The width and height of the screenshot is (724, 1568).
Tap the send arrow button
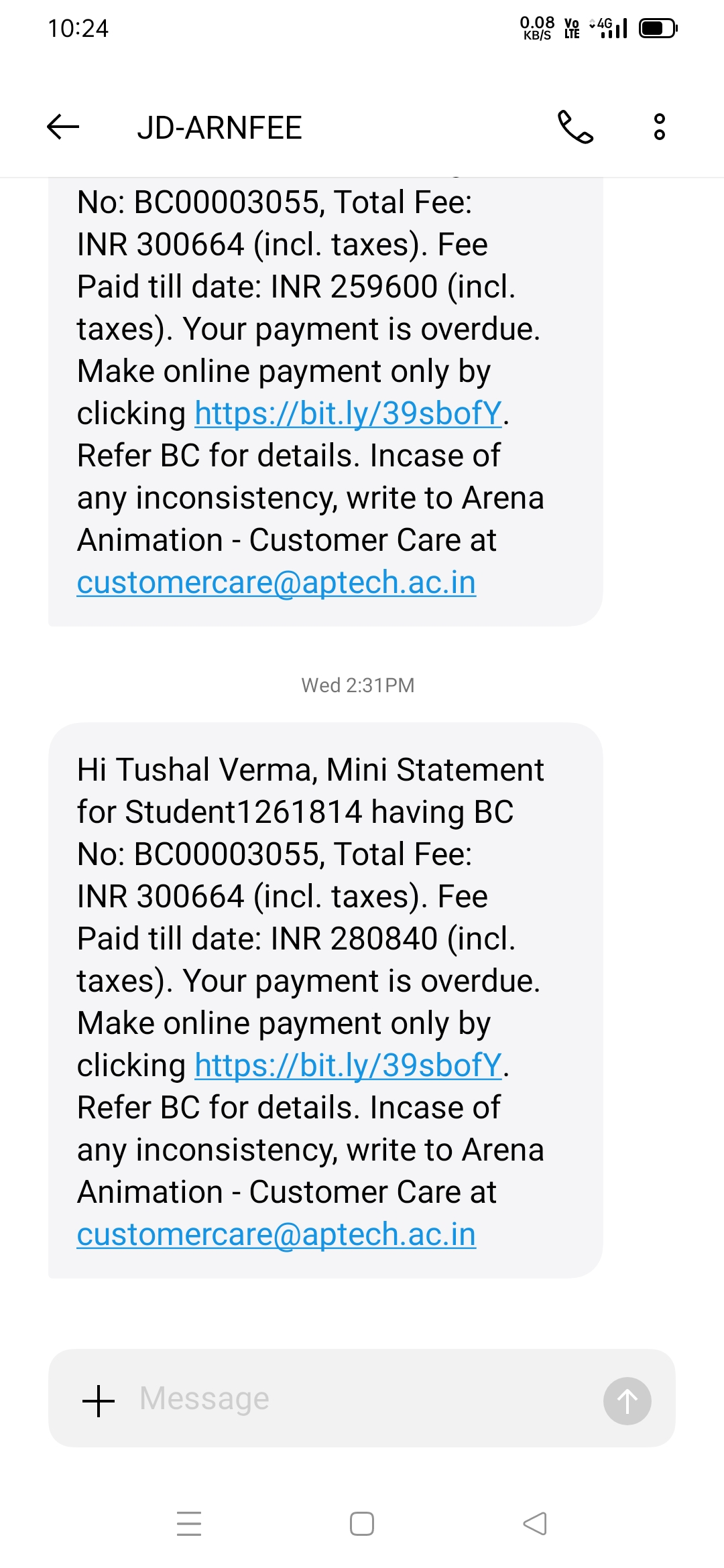pos(627,1400)
